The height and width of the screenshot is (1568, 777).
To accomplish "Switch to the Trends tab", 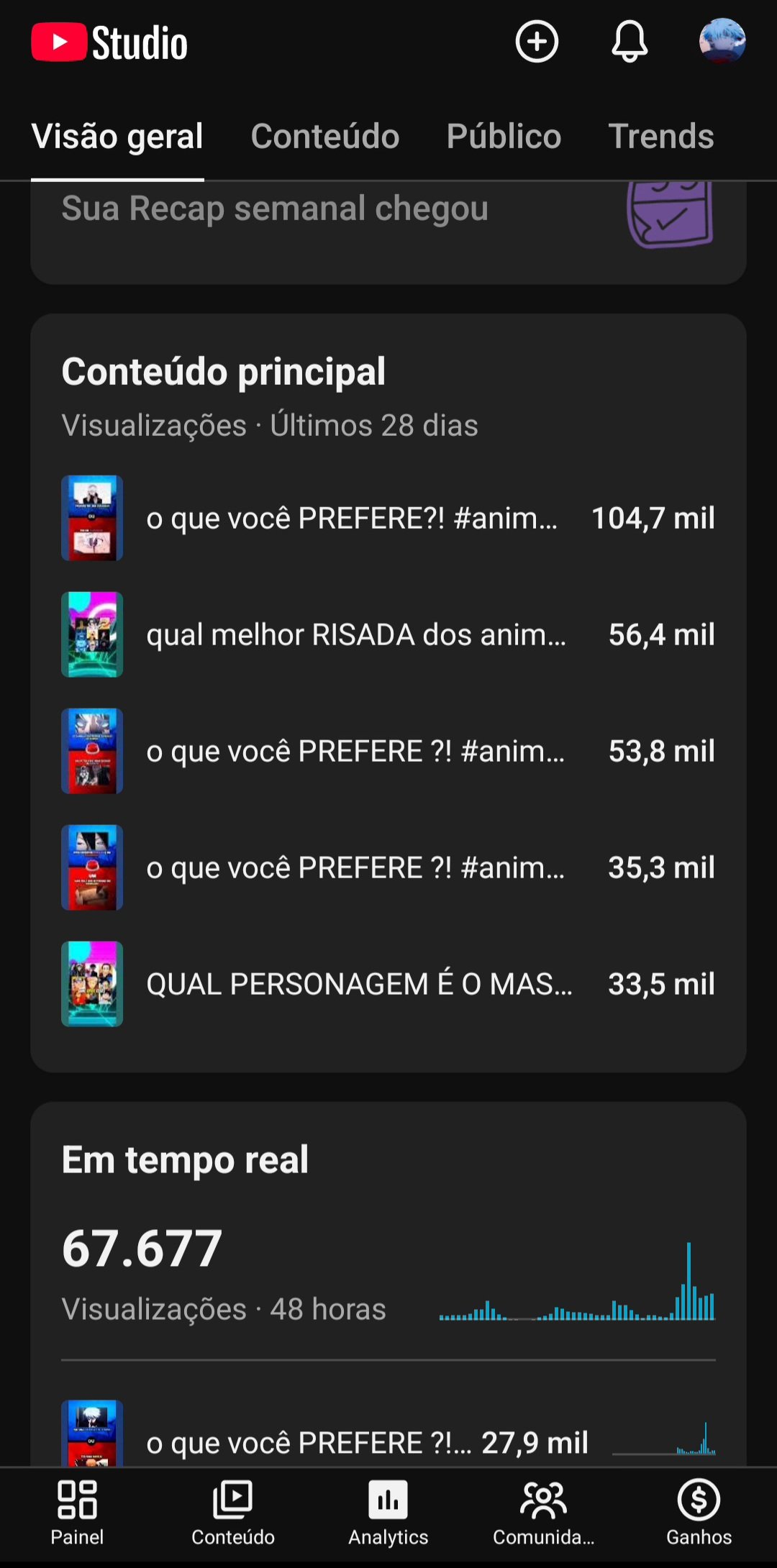I will click(661, 137).
